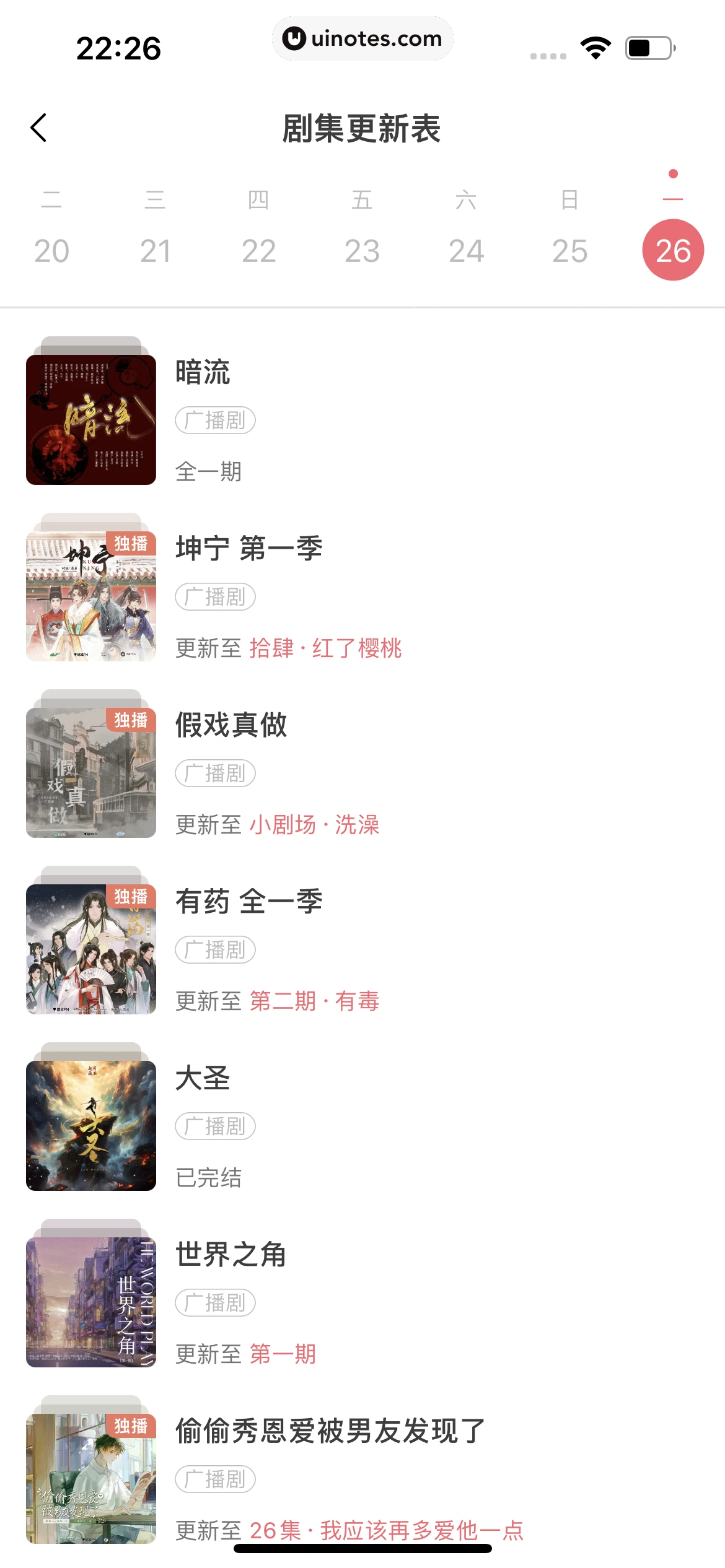Tap the red dot above date 26
This screenshot has height=1568, width=725.
[x=674, y=174]
